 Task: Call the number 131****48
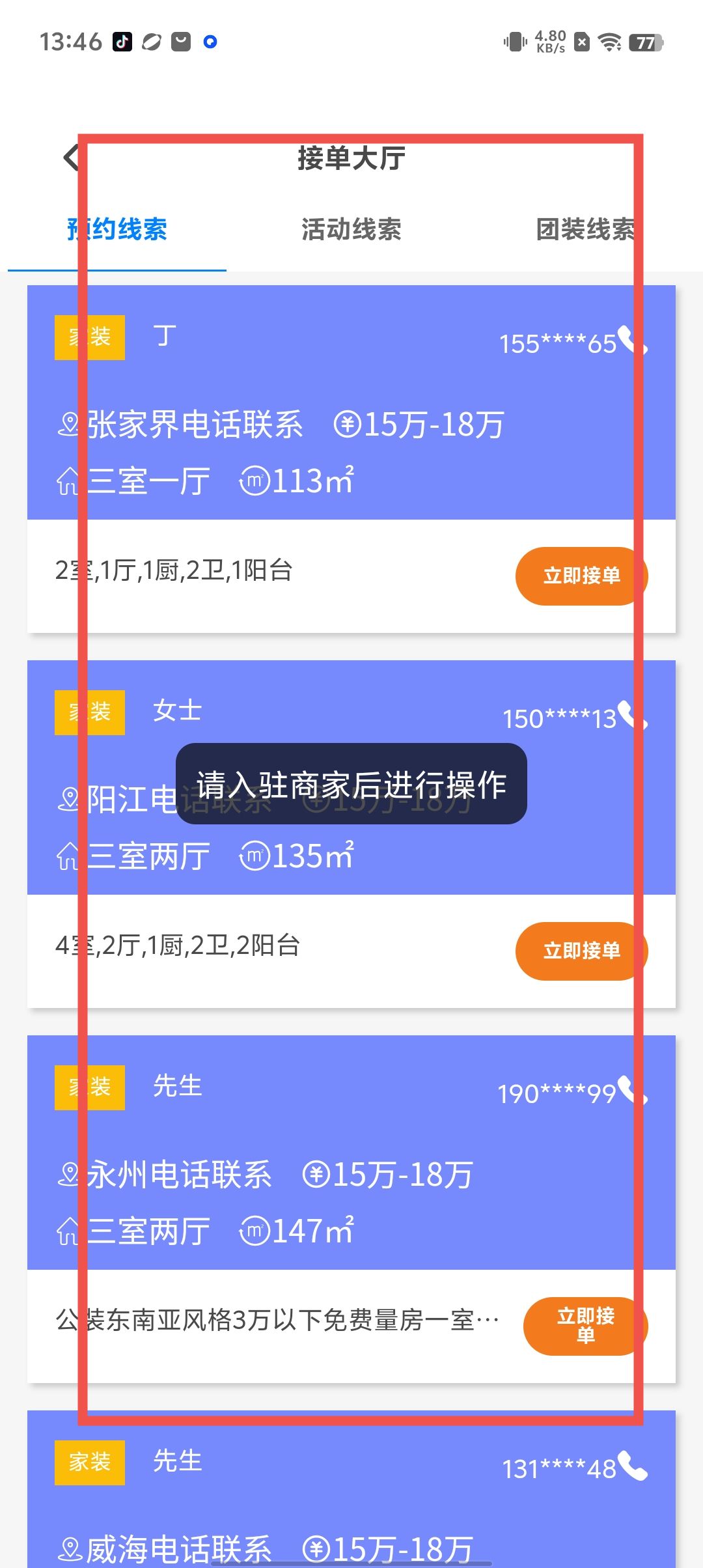click(x=633, y=1466)
